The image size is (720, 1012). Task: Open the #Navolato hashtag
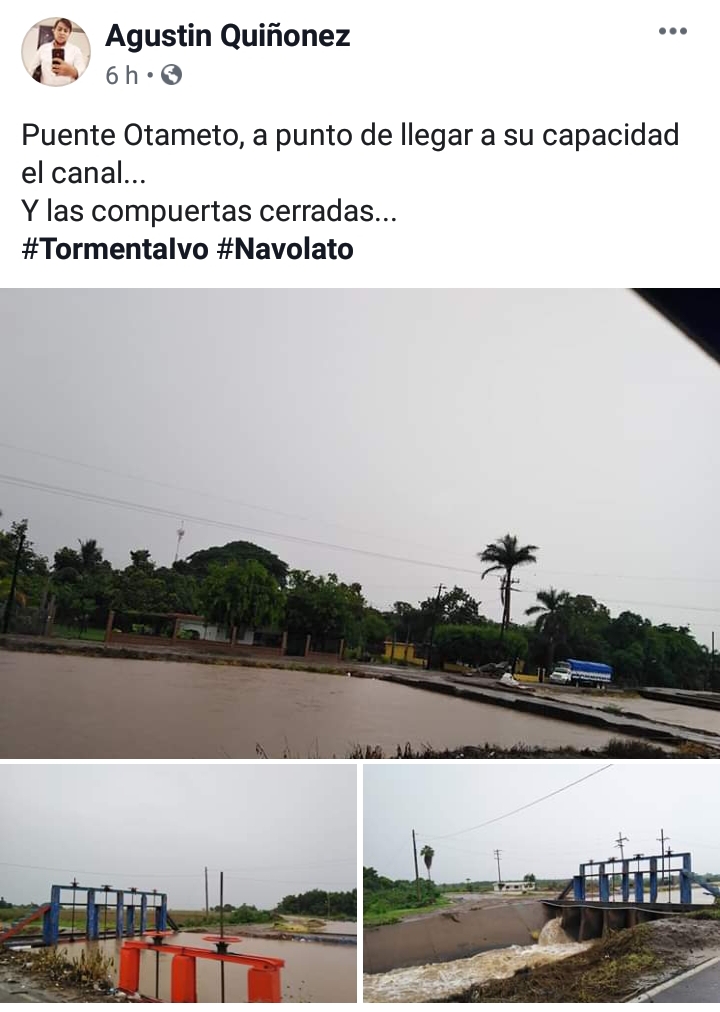285,249
